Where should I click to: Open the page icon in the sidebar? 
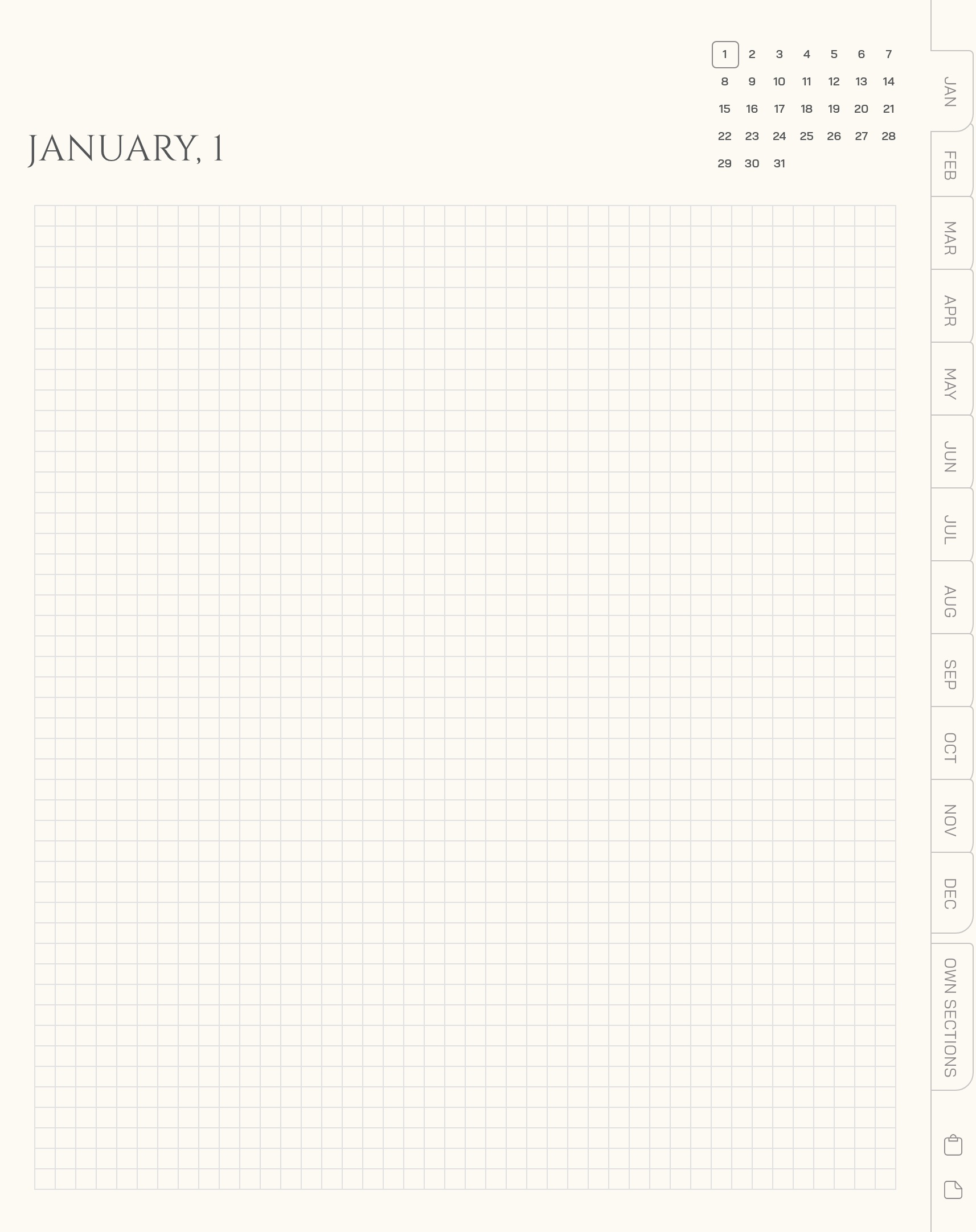coord(953,1190)
